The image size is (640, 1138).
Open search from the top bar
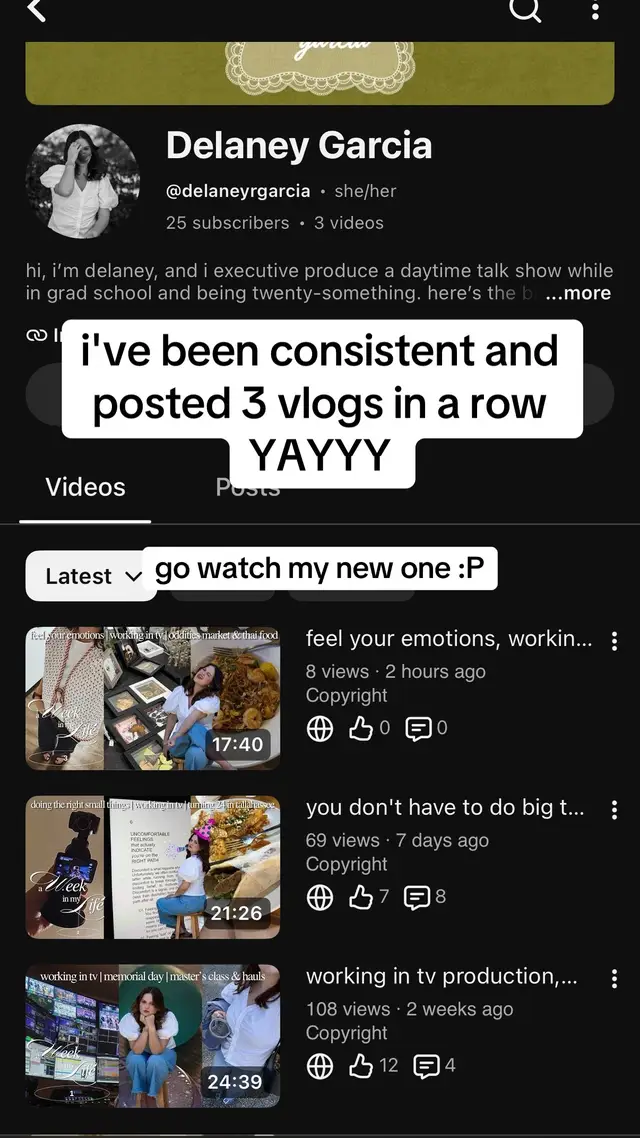(525, 10)
